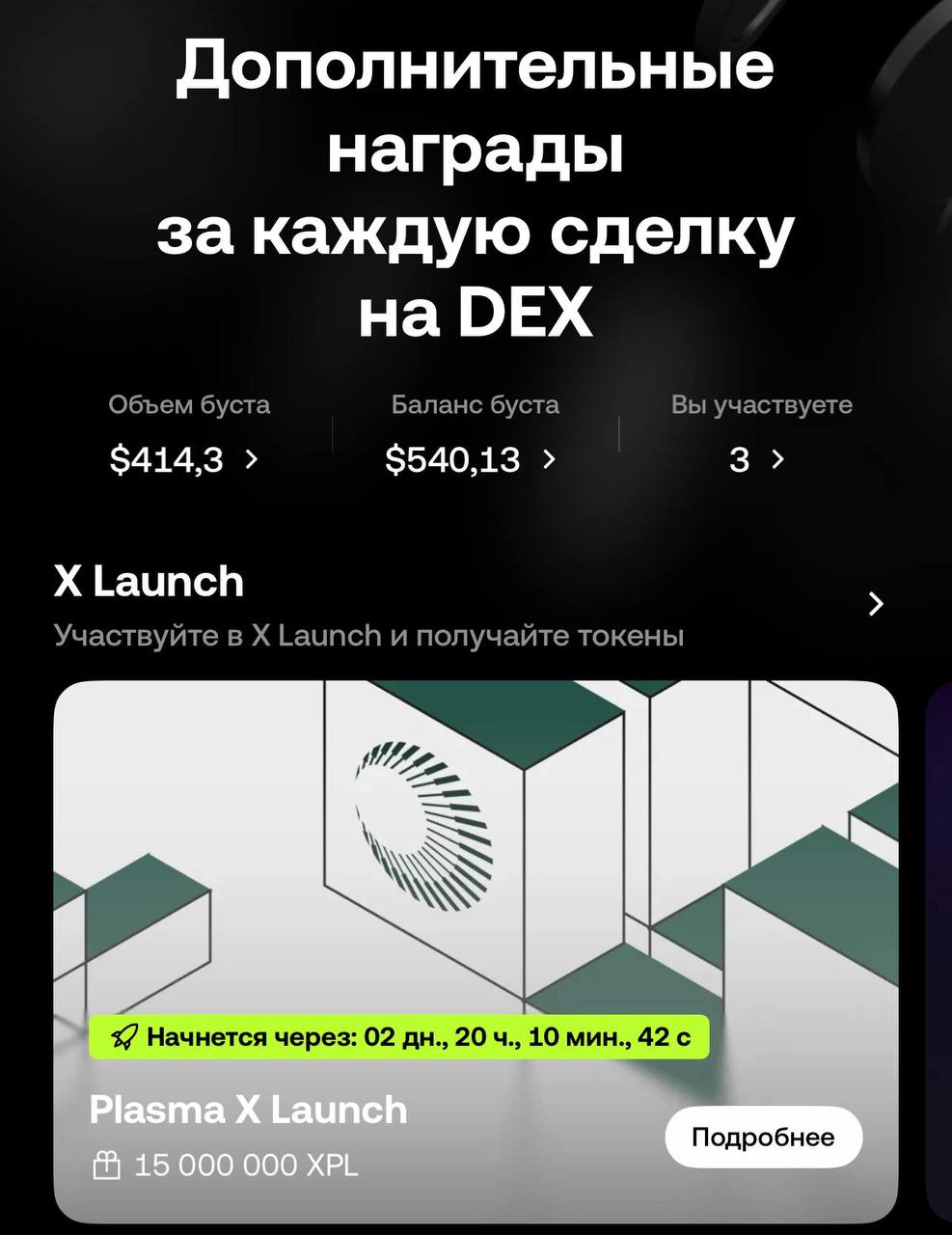Open the Баланс буста $540,13 details
The image size is (952, 1235).
(471, 459)
